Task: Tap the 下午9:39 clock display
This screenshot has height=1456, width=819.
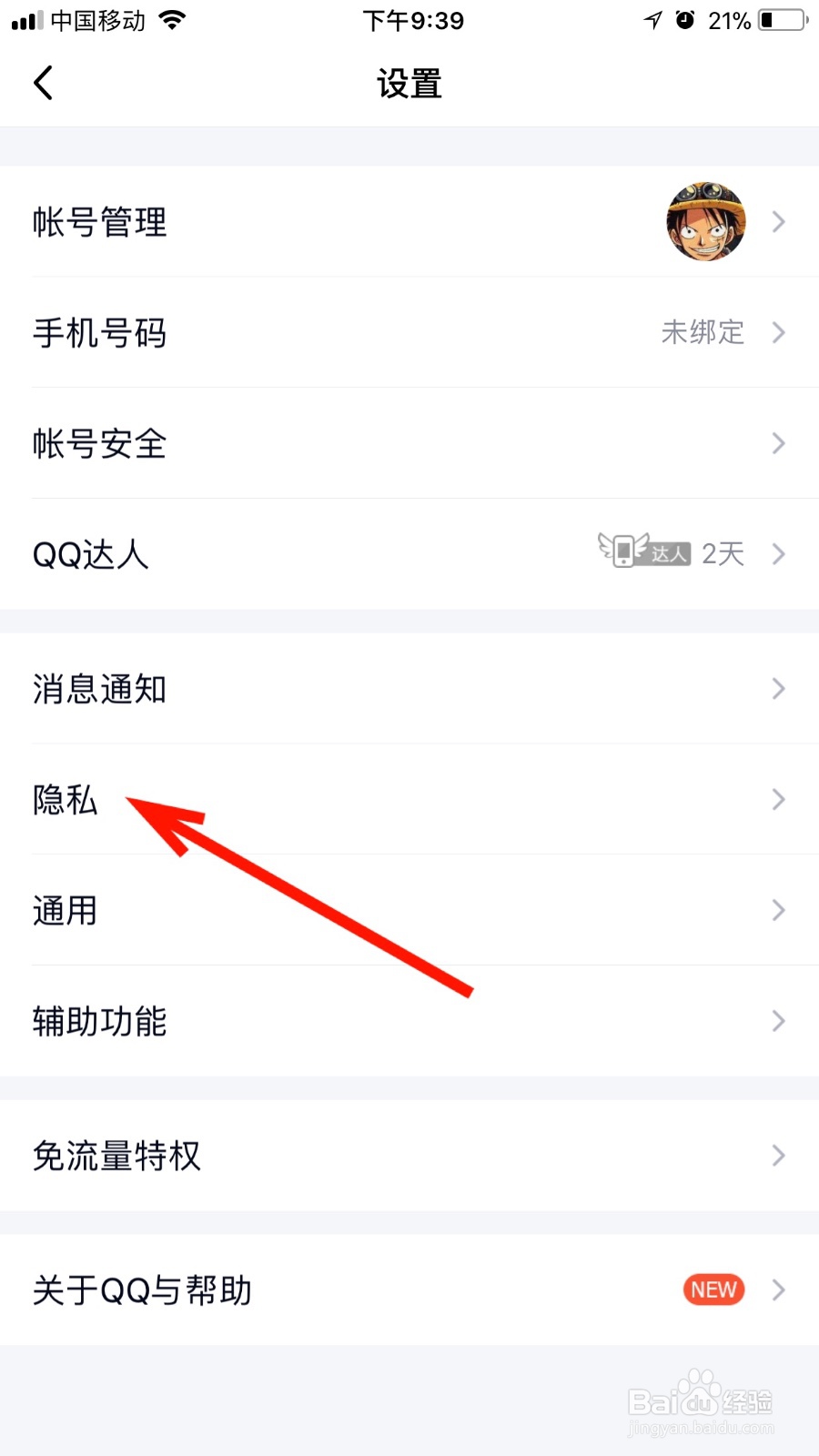Action: [414, 20]
